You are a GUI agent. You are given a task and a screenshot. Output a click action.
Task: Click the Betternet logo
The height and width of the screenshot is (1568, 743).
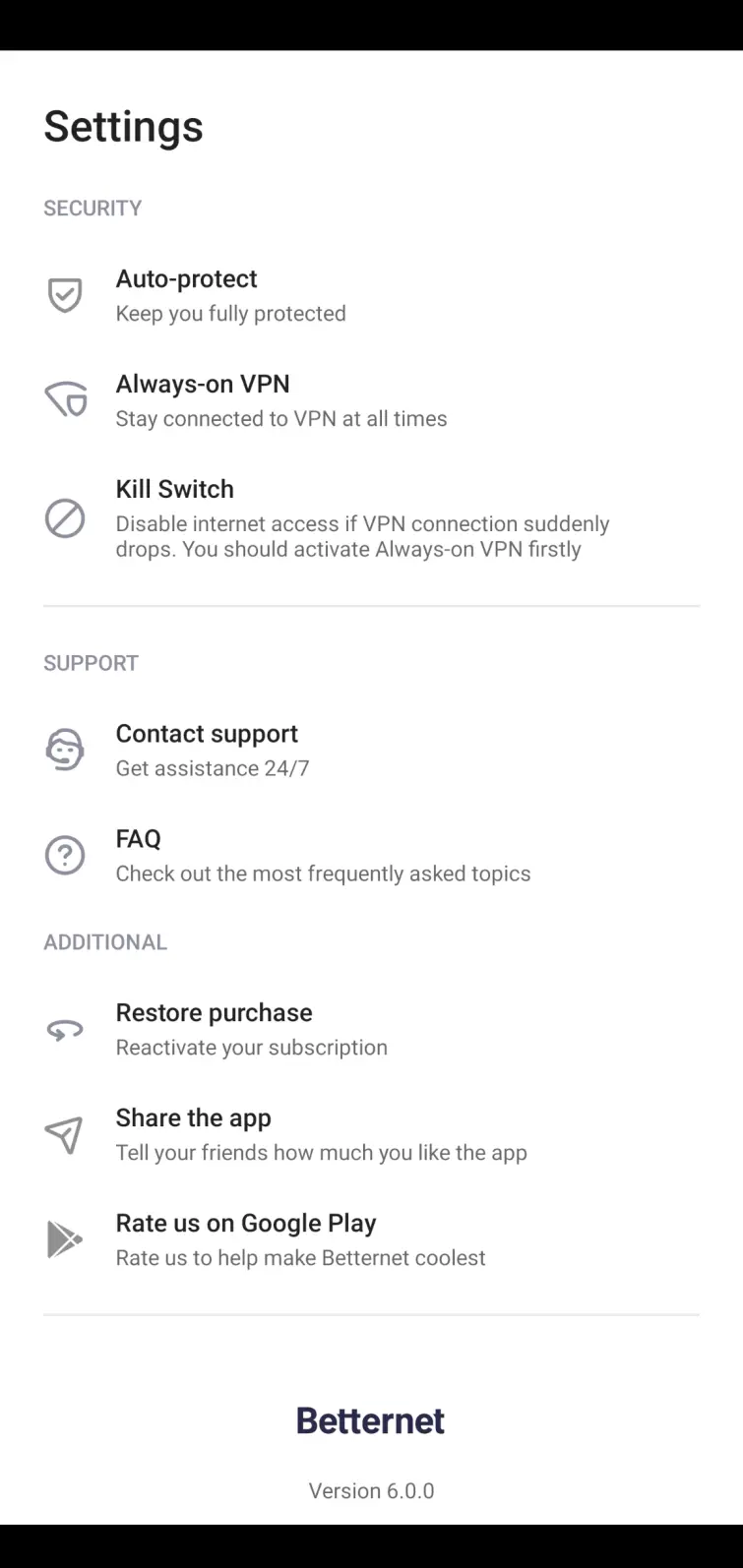pos(370,1420)
